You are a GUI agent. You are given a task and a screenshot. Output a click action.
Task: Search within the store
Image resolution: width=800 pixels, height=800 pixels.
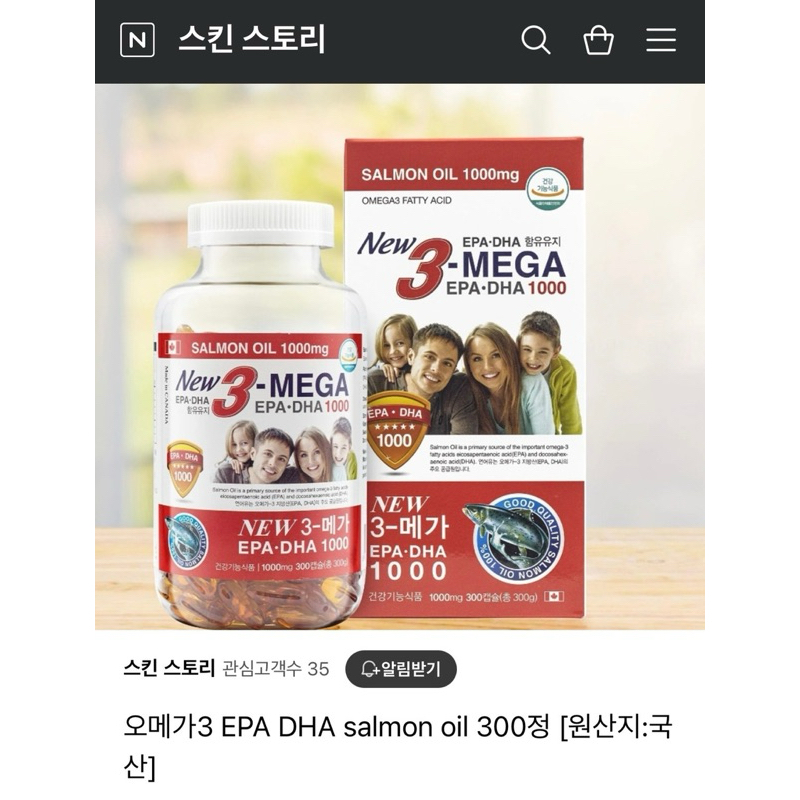(x=536, y=40)
